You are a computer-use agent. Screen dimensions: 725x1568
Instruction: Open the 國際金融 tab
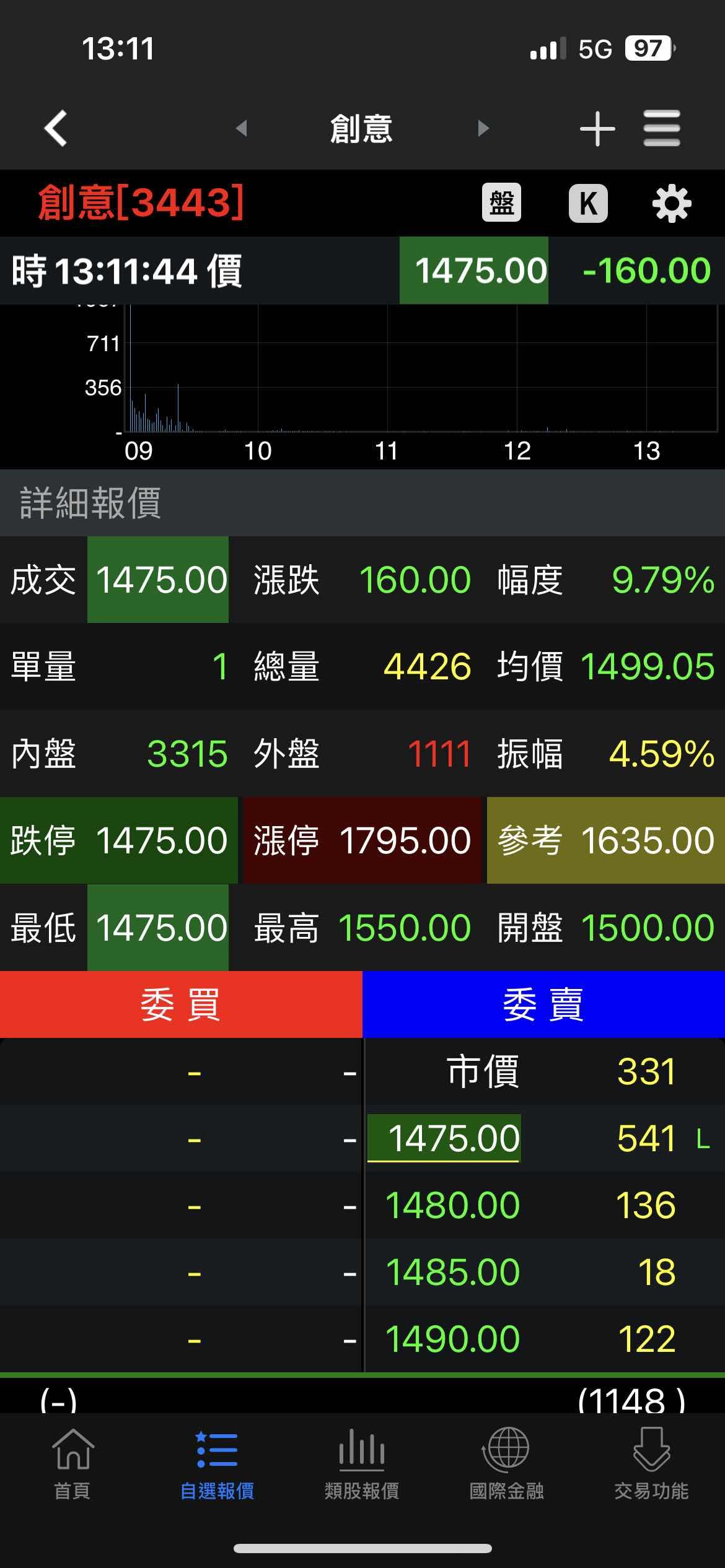pyautogui.click(x=507, y=1464)
